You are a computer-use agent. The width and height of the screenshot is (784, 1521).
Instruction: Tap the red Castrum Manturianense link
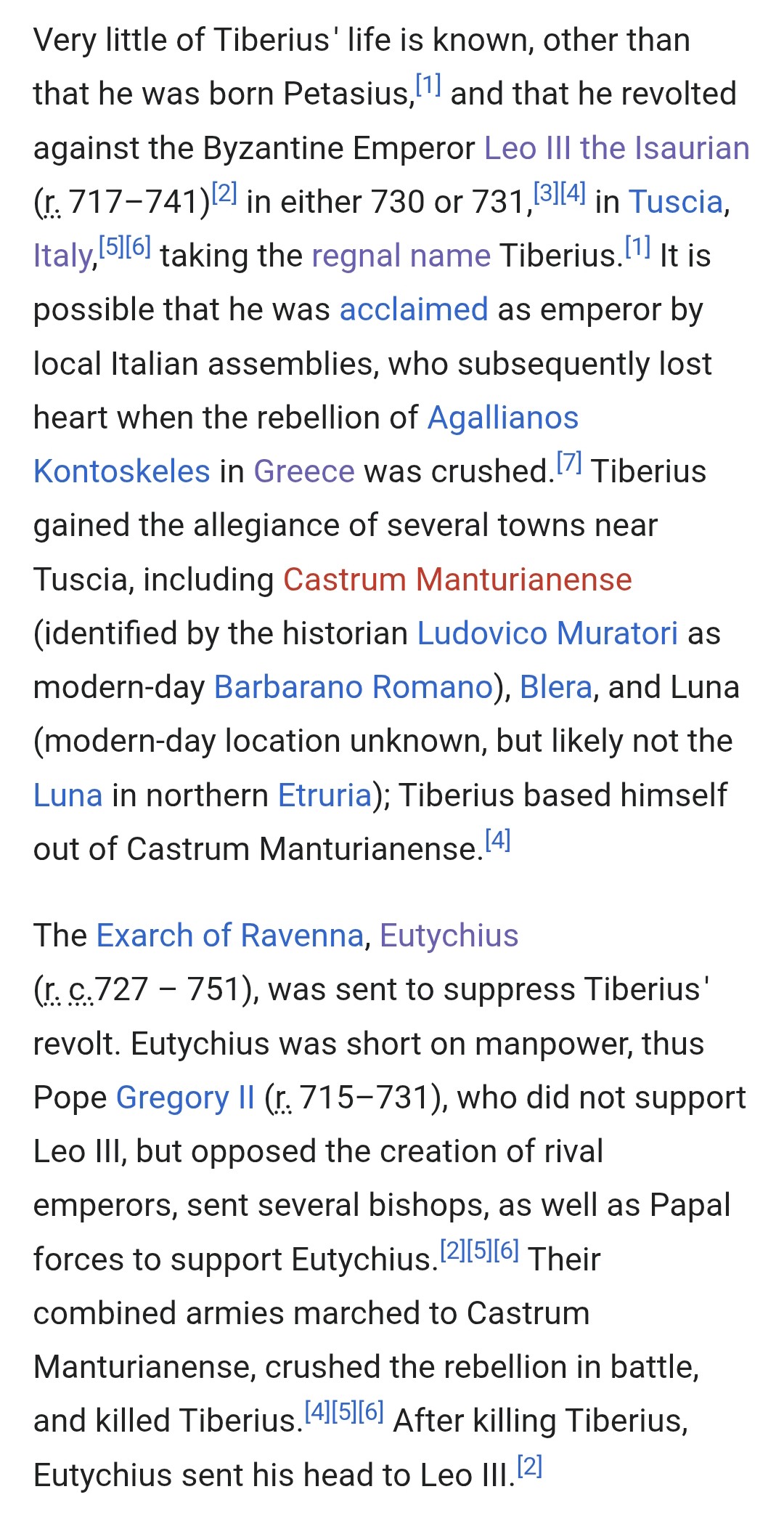(x=457, y=580)
